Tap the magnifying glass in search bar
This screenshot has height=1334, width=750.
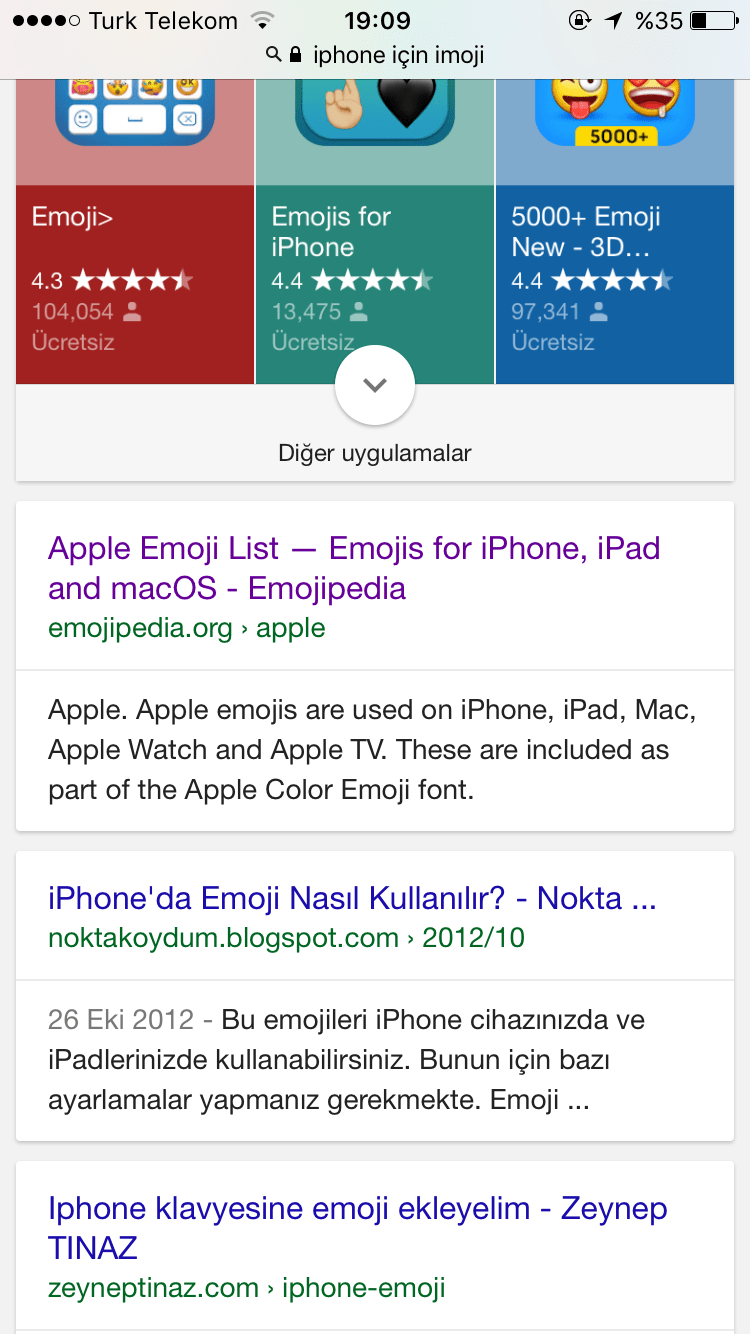pyautogui.click(x=273, y=55)
